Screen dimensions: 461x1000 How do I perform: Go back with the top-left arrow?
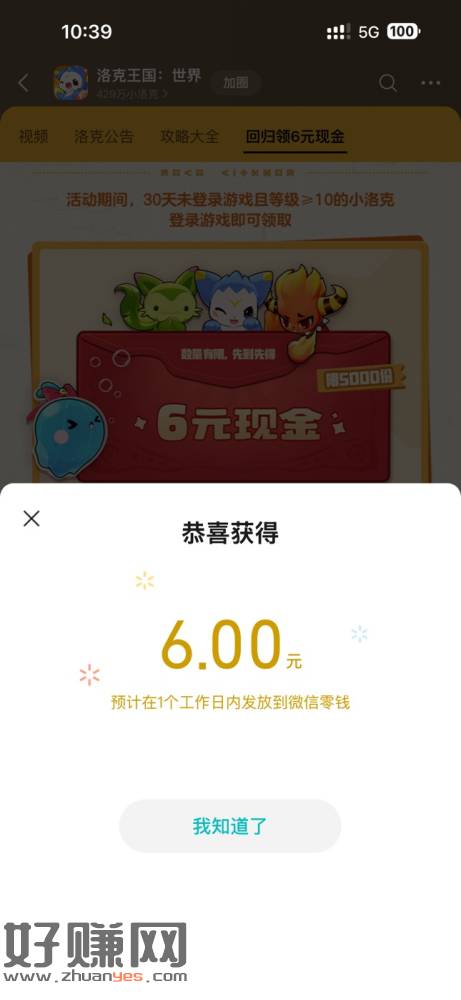coord(24,83)
